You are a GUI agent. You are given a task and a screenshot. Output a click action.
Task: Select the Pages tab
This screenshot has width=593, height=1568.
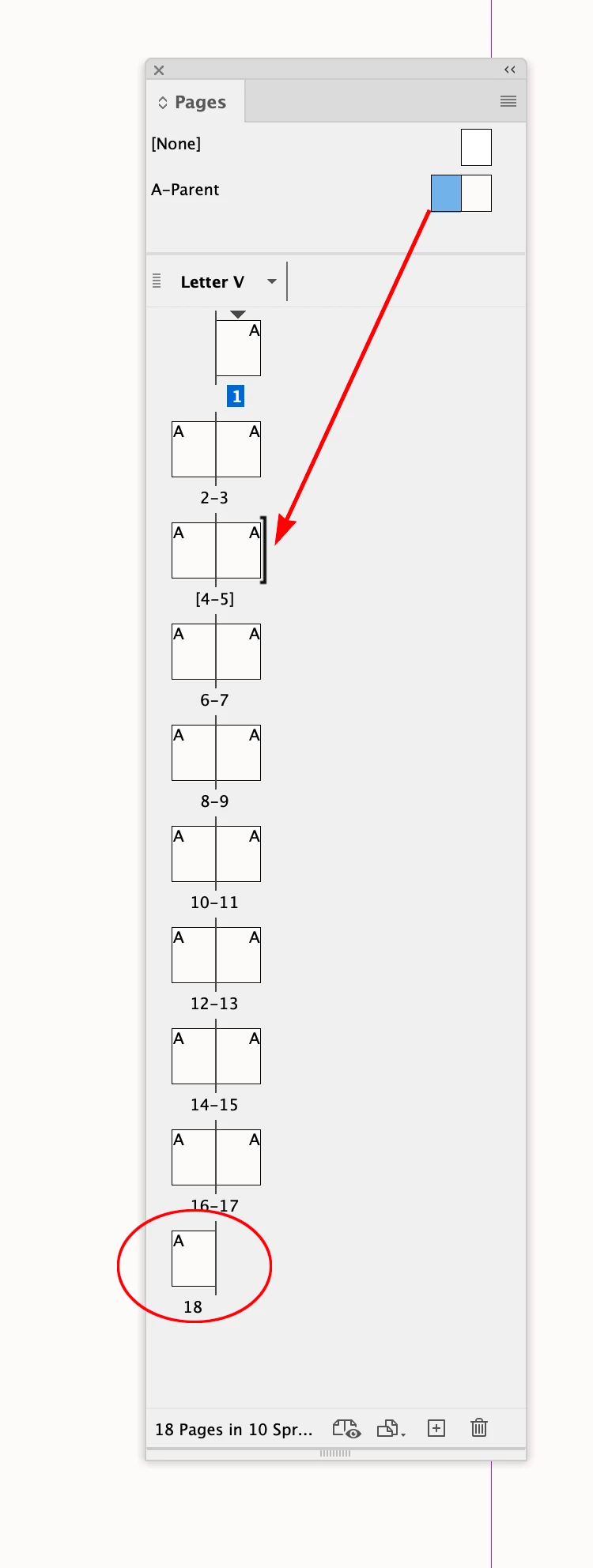coord(199,102)
